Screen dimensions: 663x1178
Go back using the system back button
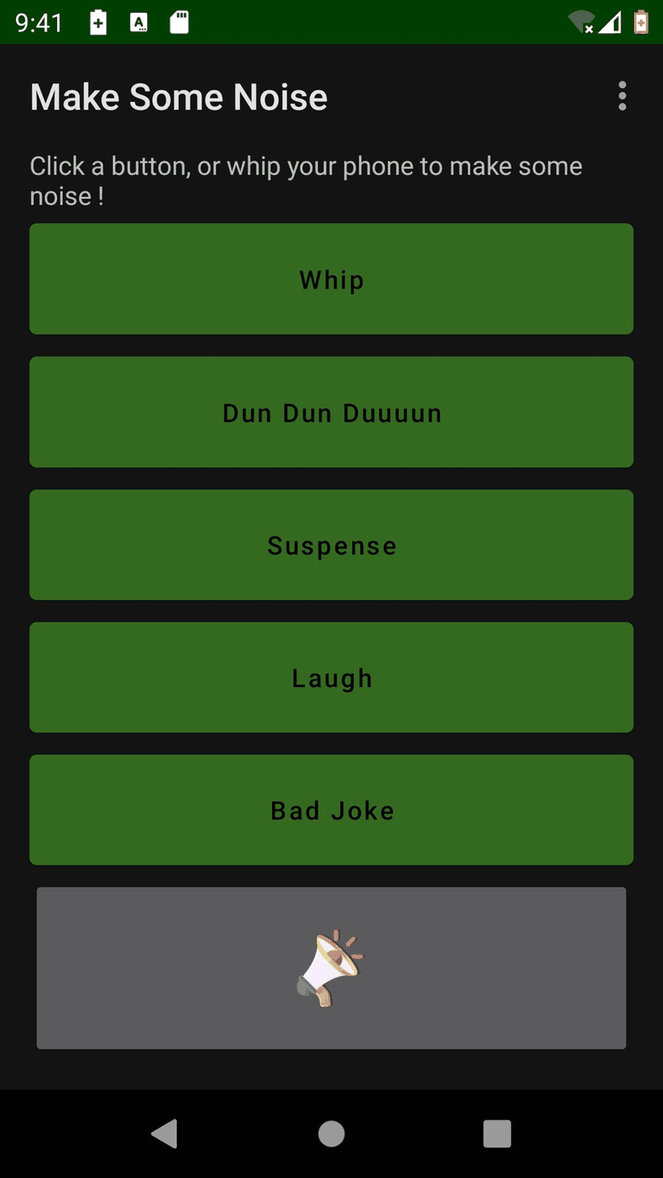point(165,1133)
